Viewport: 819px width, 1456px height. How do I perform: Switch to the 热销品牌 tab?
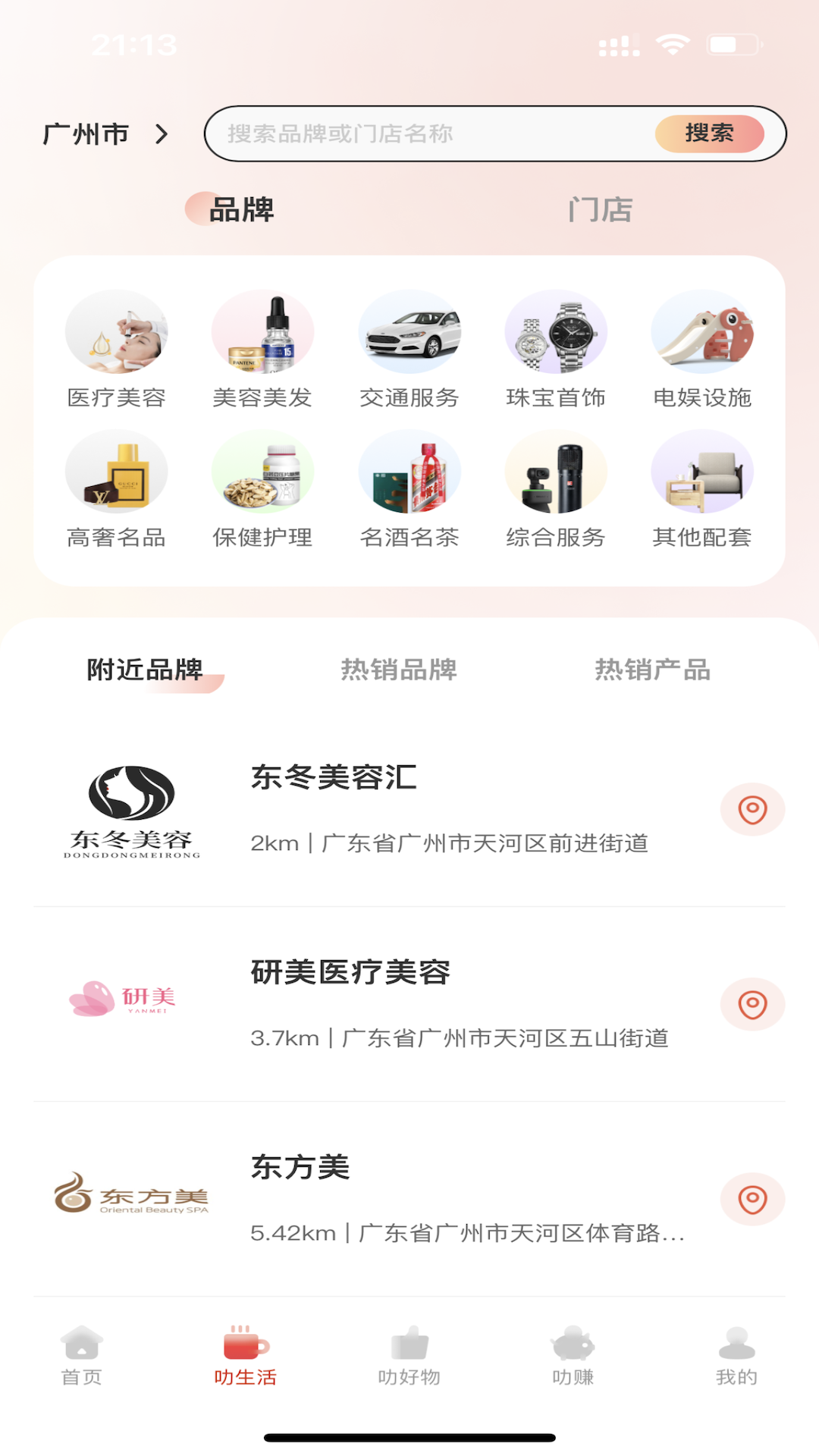tap(400, 670)
